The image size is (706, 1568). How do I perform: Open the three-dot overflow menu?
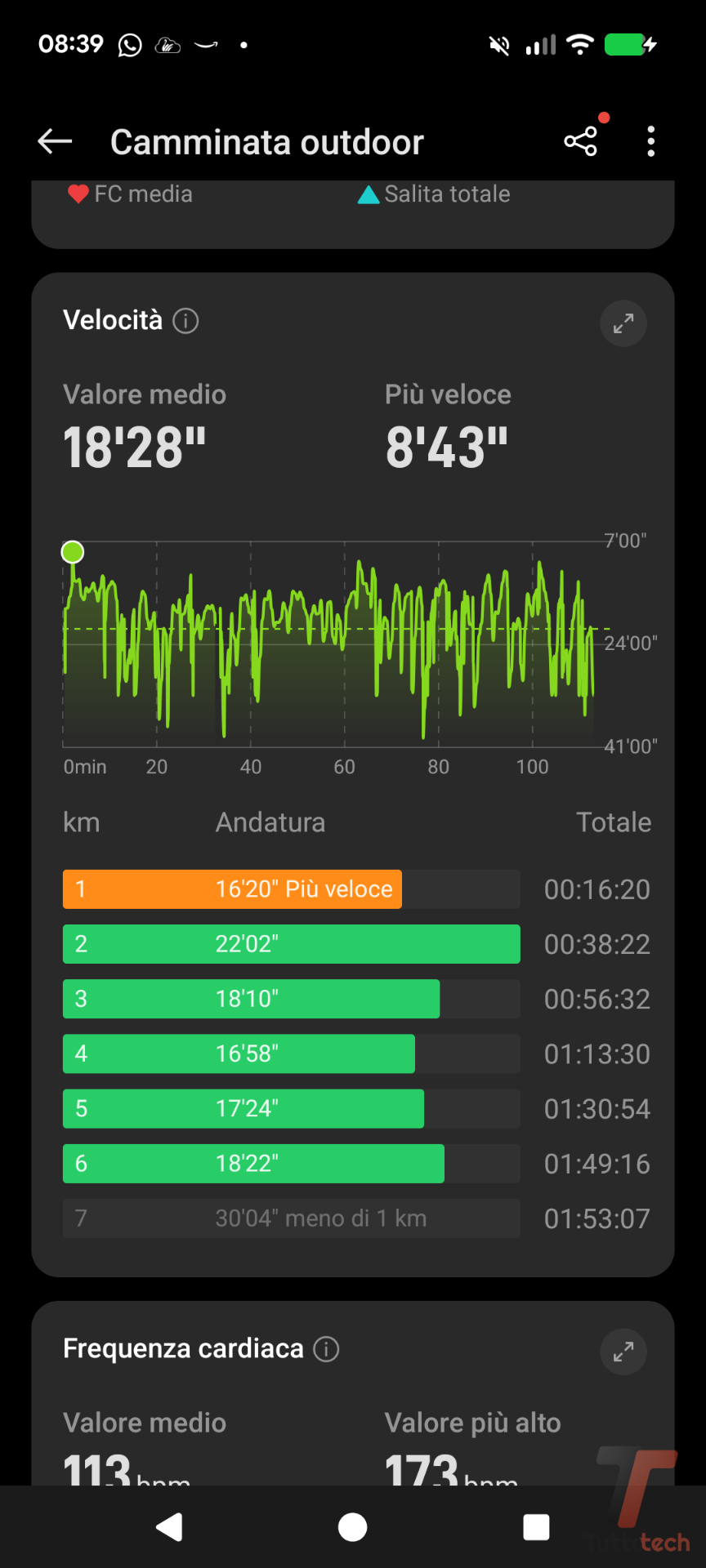click(650, 141)
